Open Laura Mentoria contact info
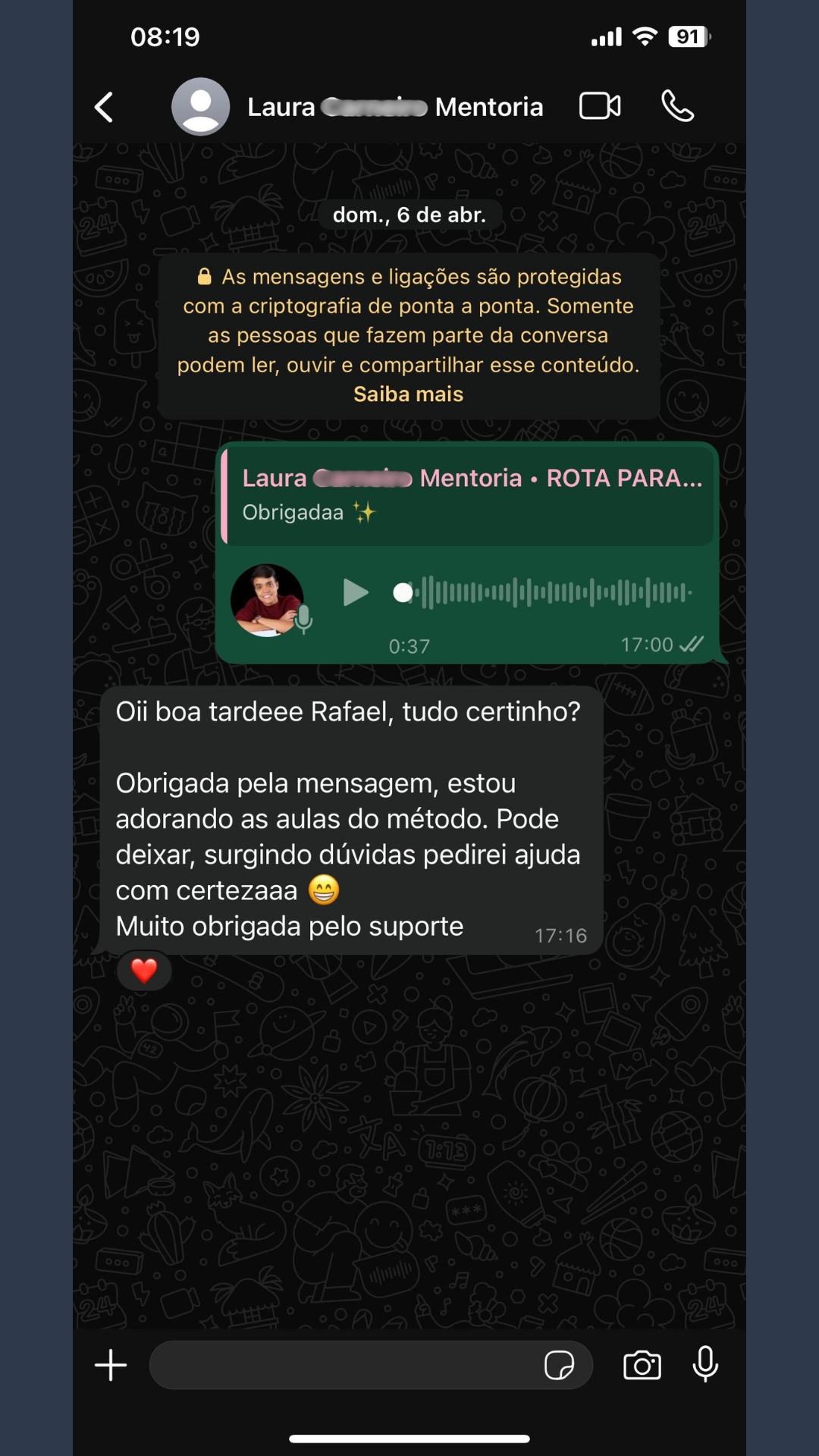This screenshot has height=1456, width=819. [x=394, y=107]
